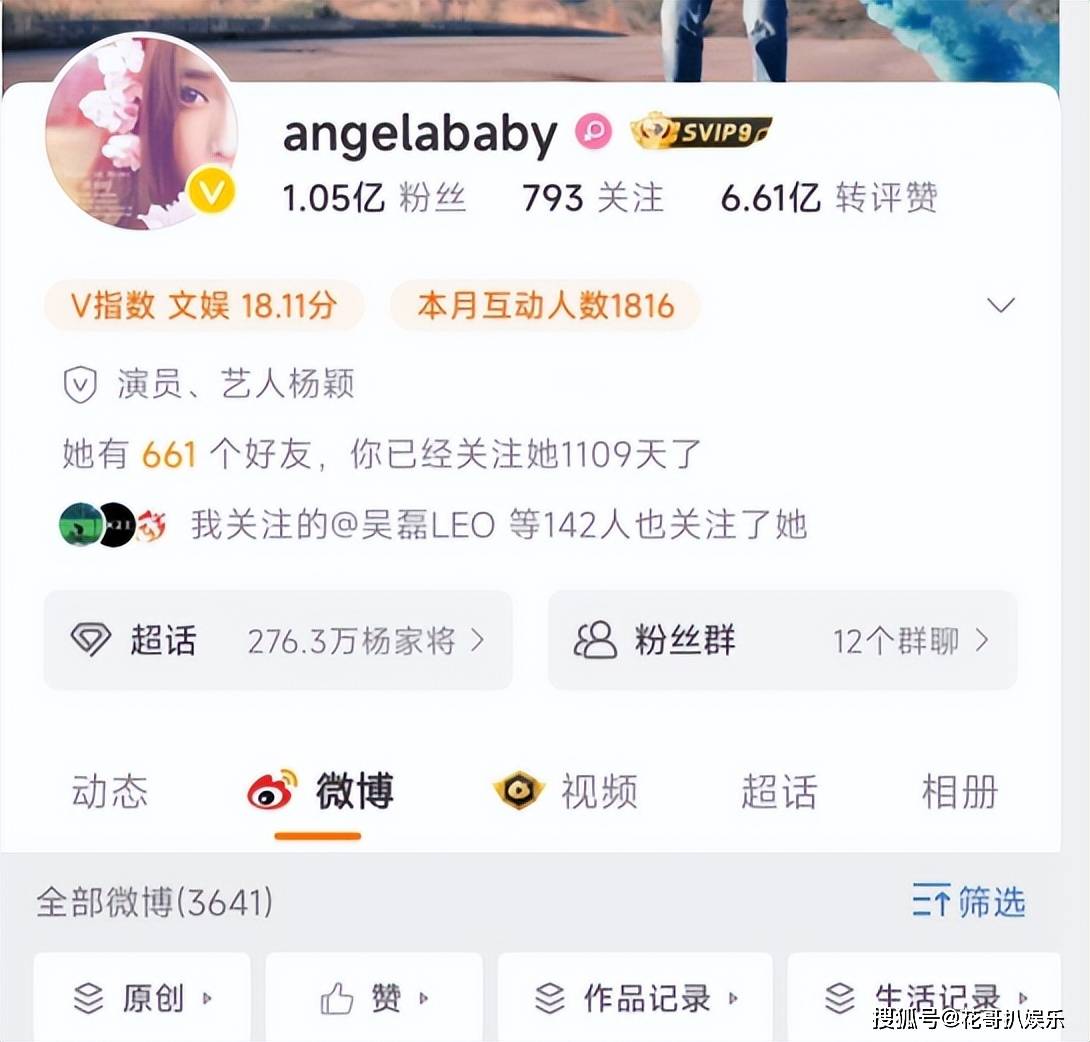Open the 赞 filter chip
The width and height of the screenshot is (1090, 1042).
(x=374, y=997)
